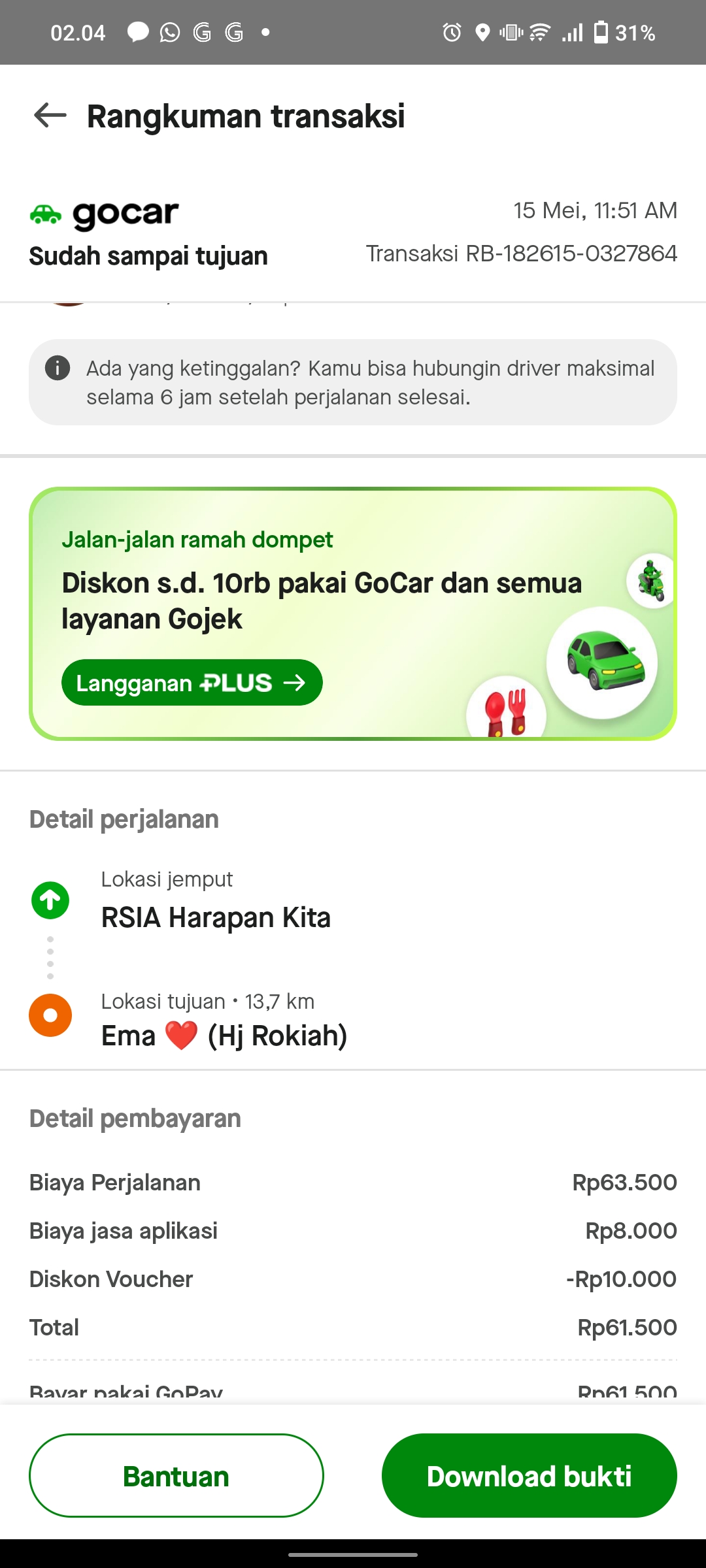Viewport: 706px width, 1568px height.
Task: Tap Langganan PLUS button
Action: pyautogui.click(x=192, y=683)
